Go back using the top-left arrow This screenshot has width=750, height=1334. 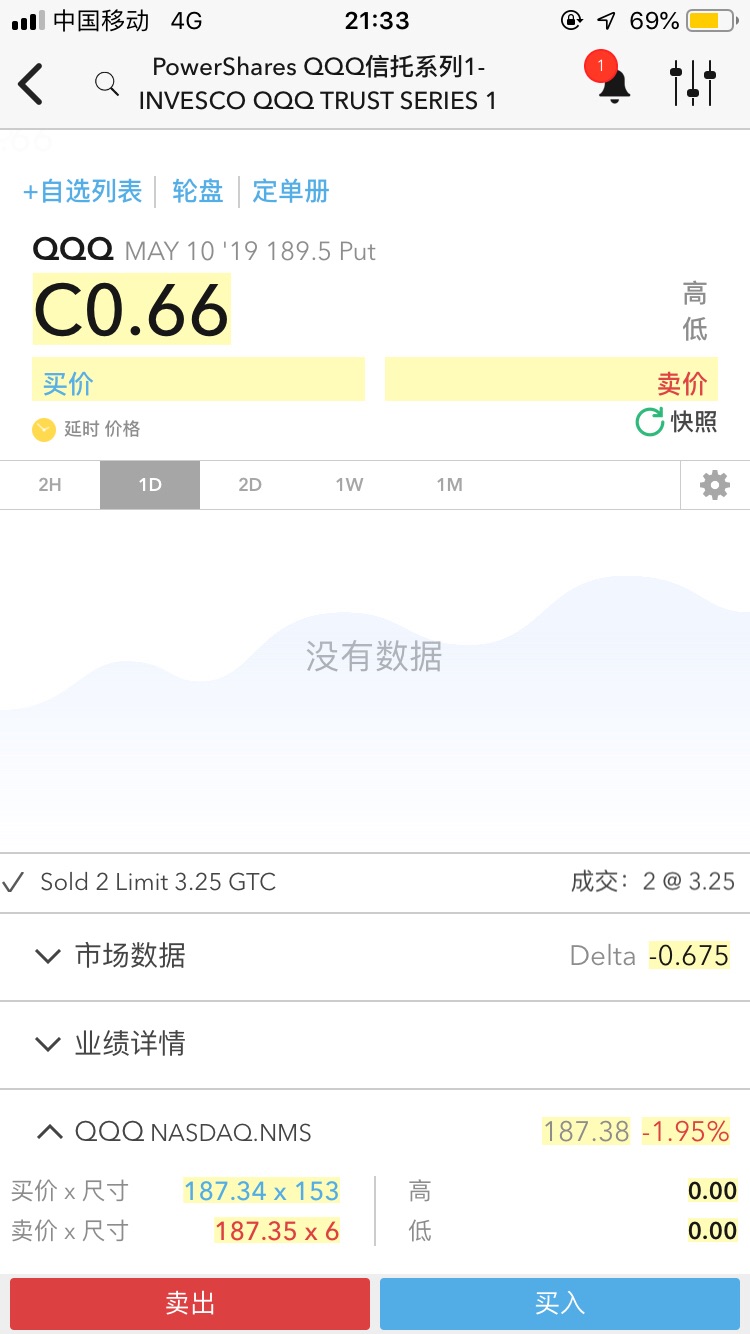coord(32,84)
